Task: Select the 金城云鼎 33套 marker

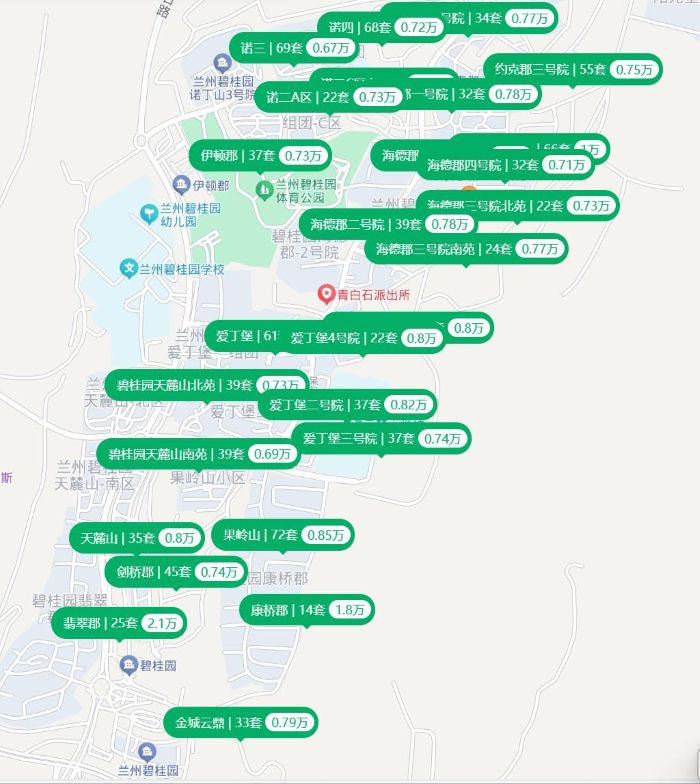Action: click(x=240, y=722)
